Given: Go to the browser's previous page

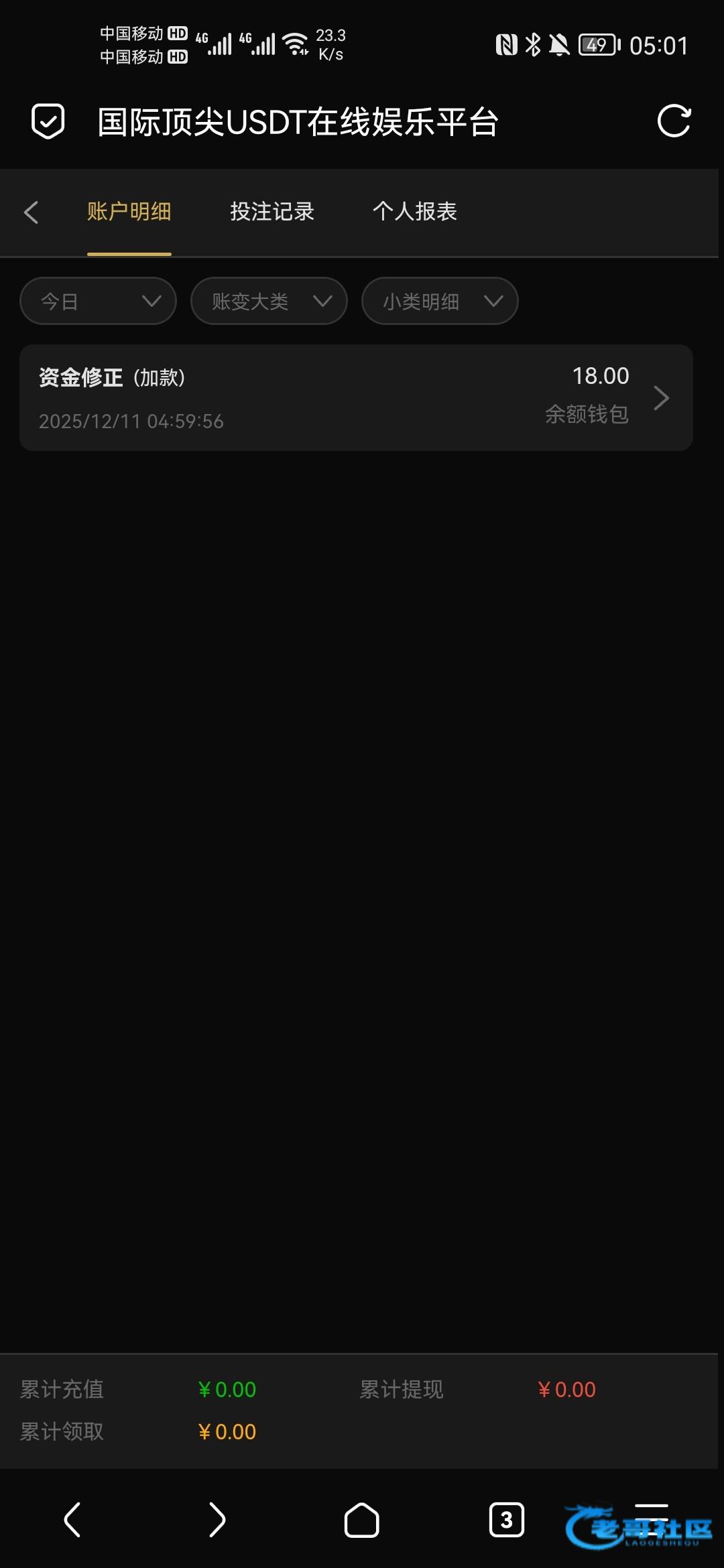Looking at the screenshot, I should (x=72, y=1519).
